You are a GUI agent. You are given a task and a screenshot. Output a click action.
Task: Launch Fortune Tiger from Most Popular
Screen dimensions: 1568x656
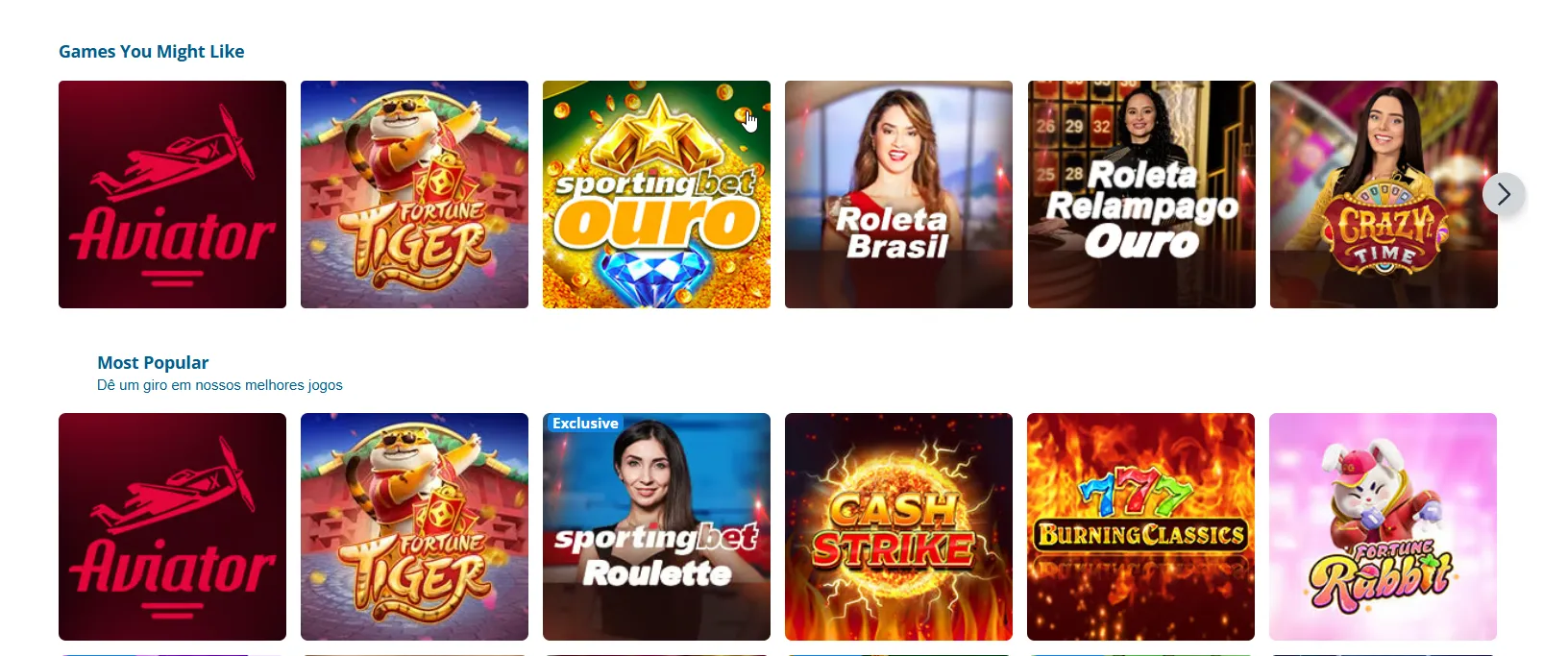pos(414,526)
